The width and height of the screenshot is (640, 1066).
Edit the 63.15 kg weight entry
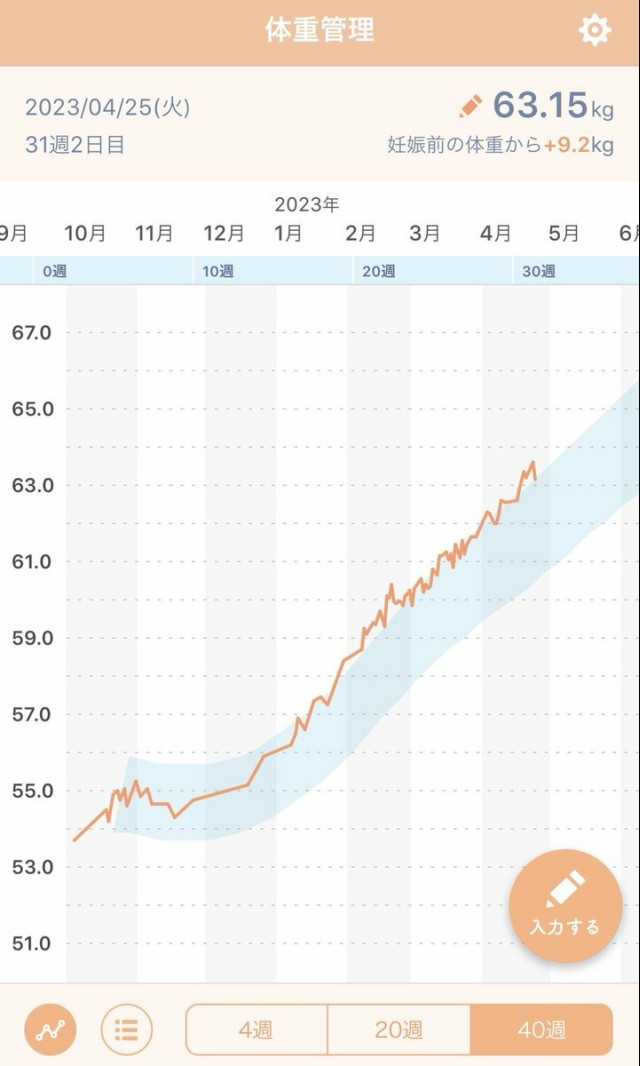[471, 105]
